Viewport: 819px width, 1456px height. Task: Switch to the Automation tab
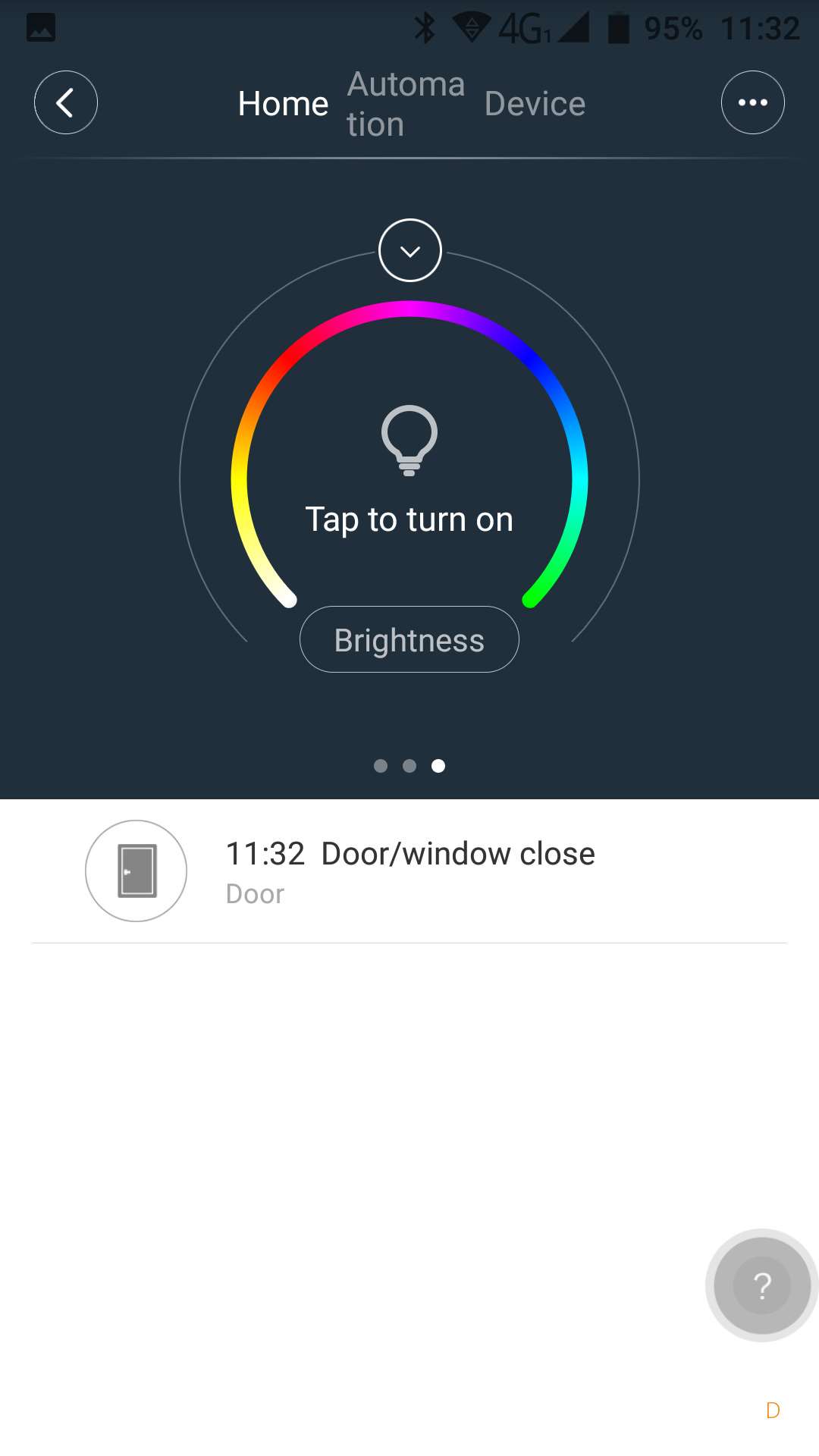(x=406, y=104)
